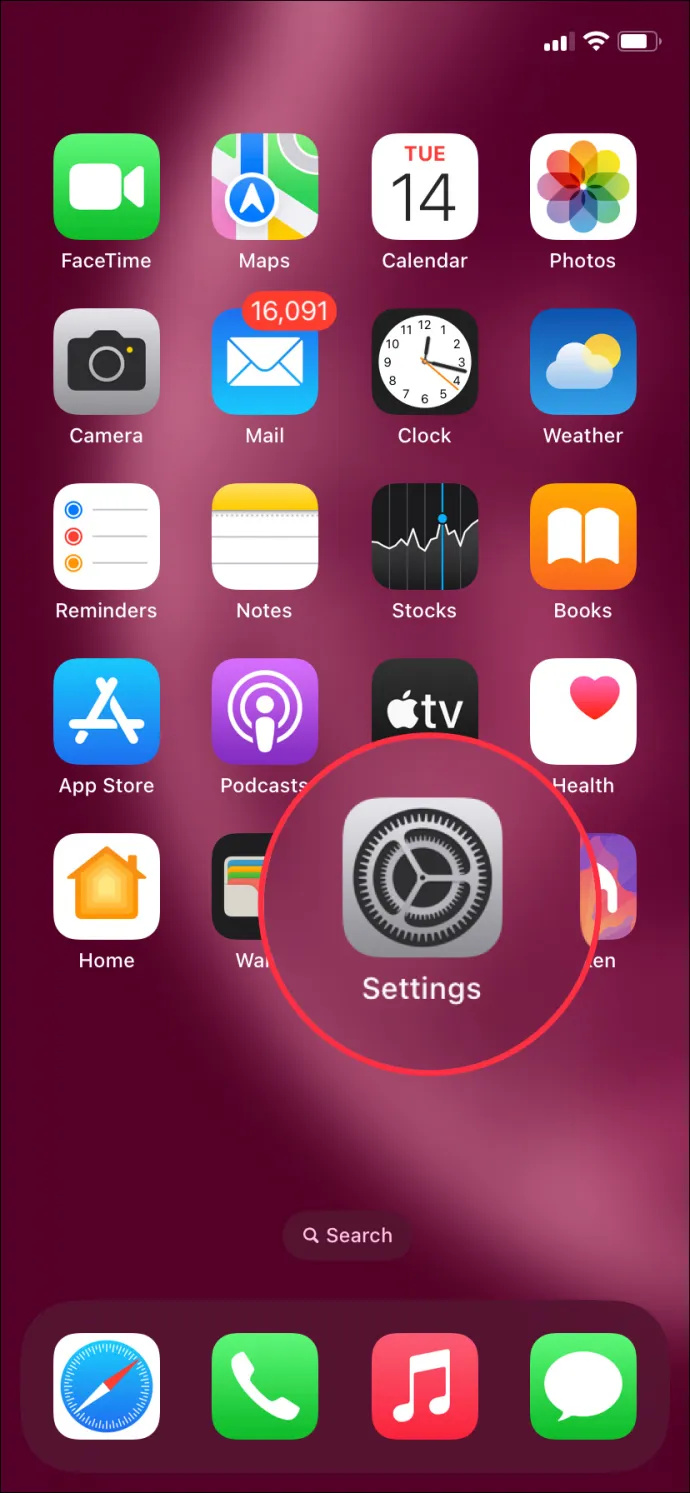Open the Clock app
The image size is (690, 1493).
[424, 362]
